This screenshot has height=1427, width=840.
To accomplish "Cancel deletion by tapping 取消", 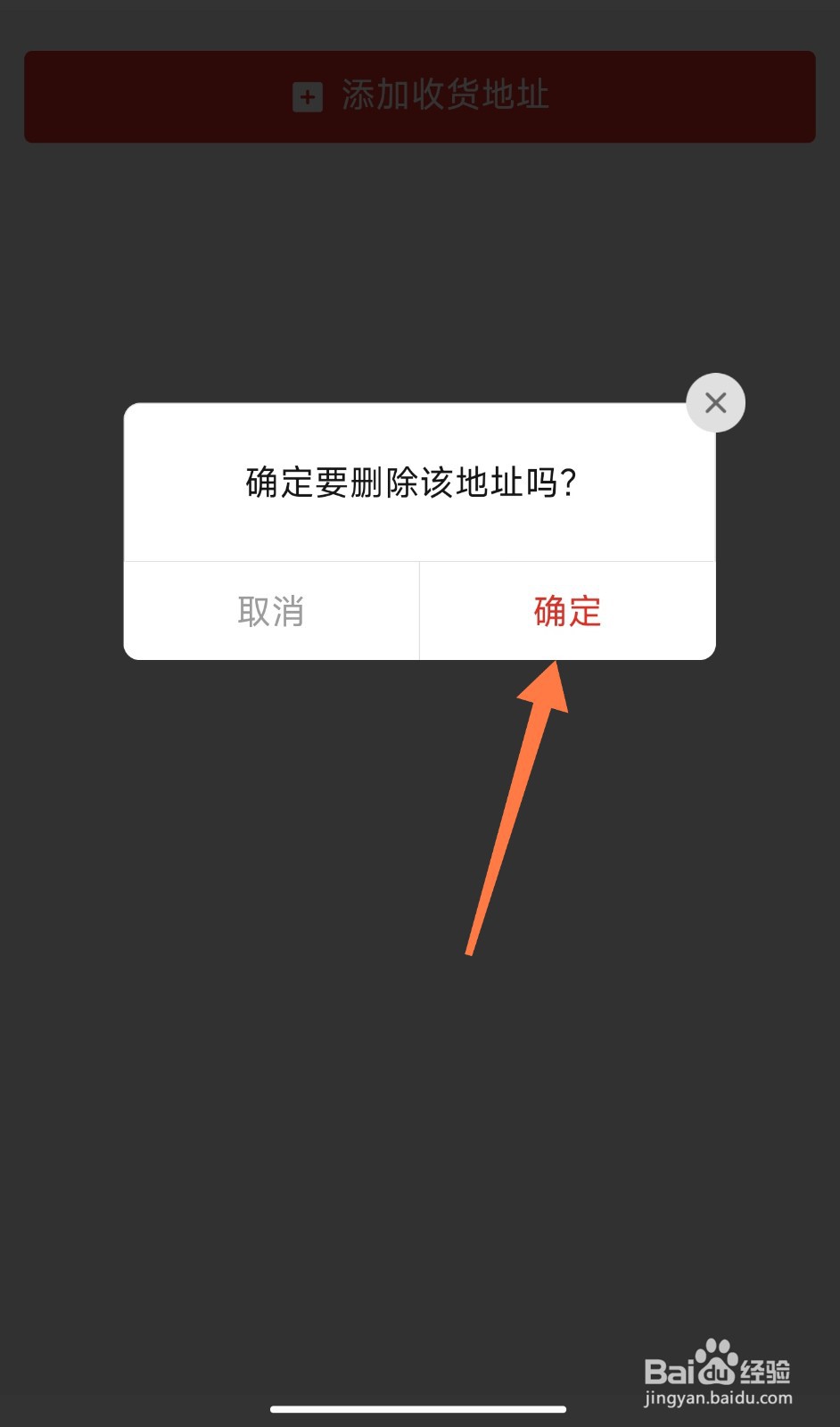I will [x=271, y=611].
